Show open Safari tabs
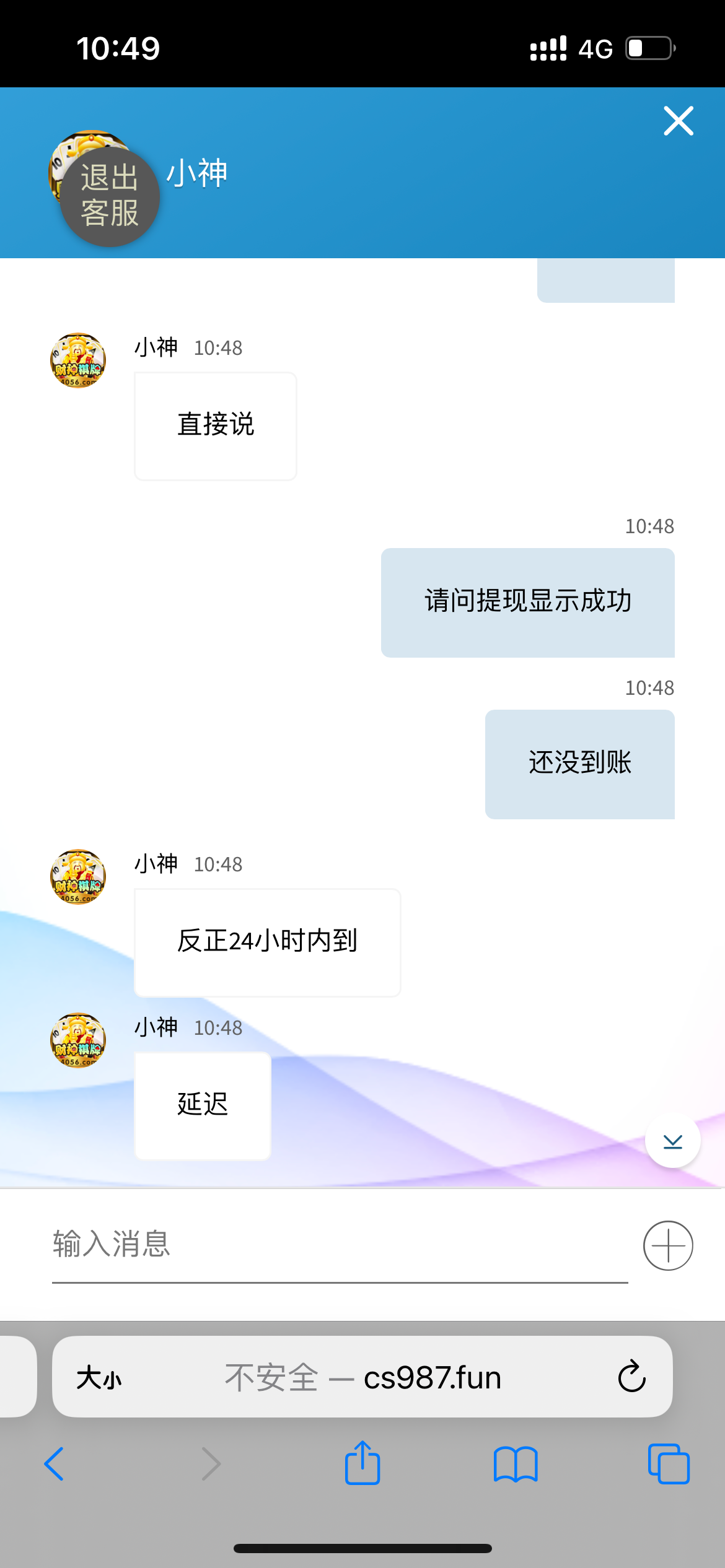The width and height of the screenshot is (725, 1568). 669,1464
